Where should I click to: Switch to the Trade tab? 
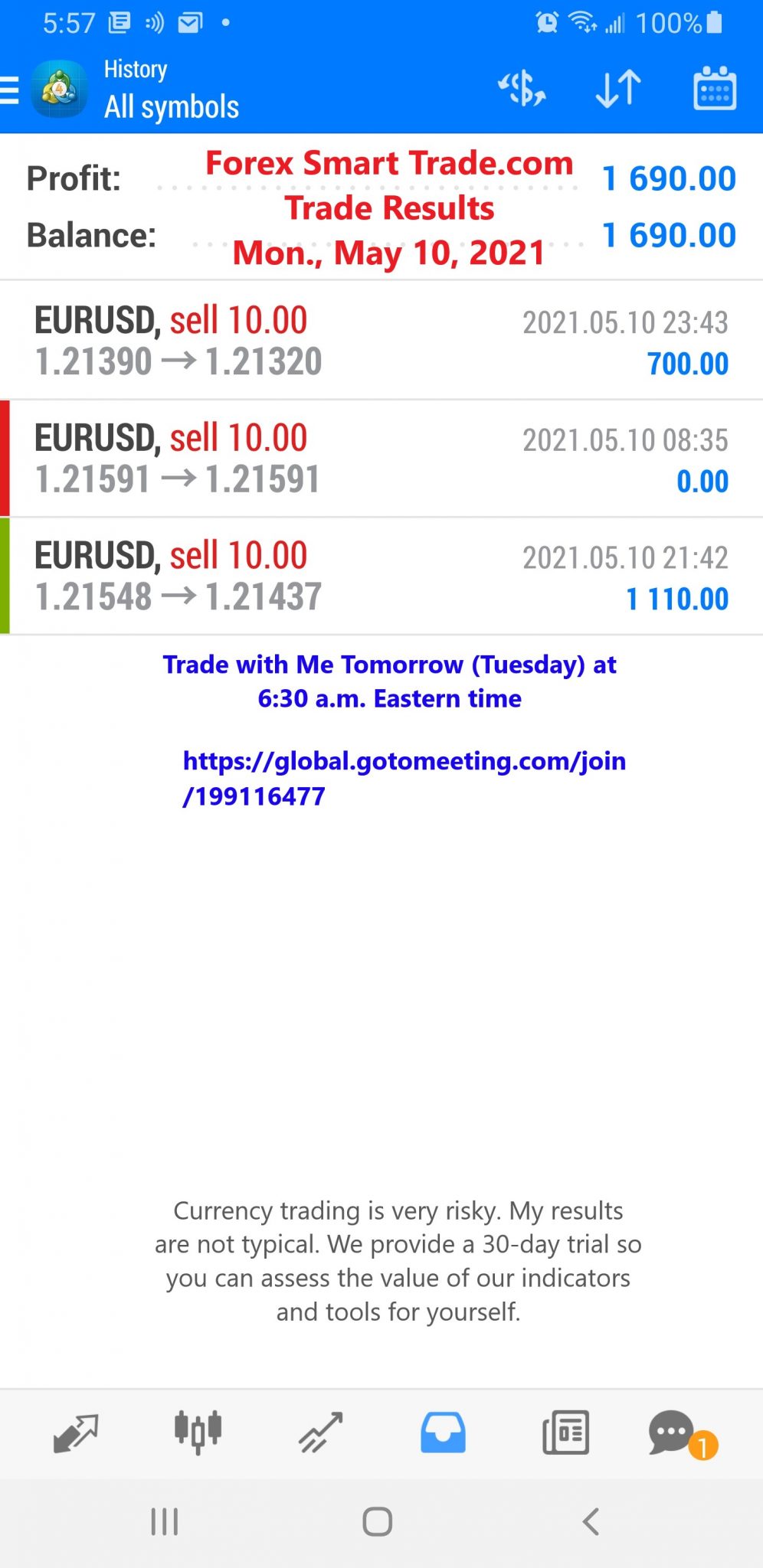pyautogui.click(x=320, y=1432)
